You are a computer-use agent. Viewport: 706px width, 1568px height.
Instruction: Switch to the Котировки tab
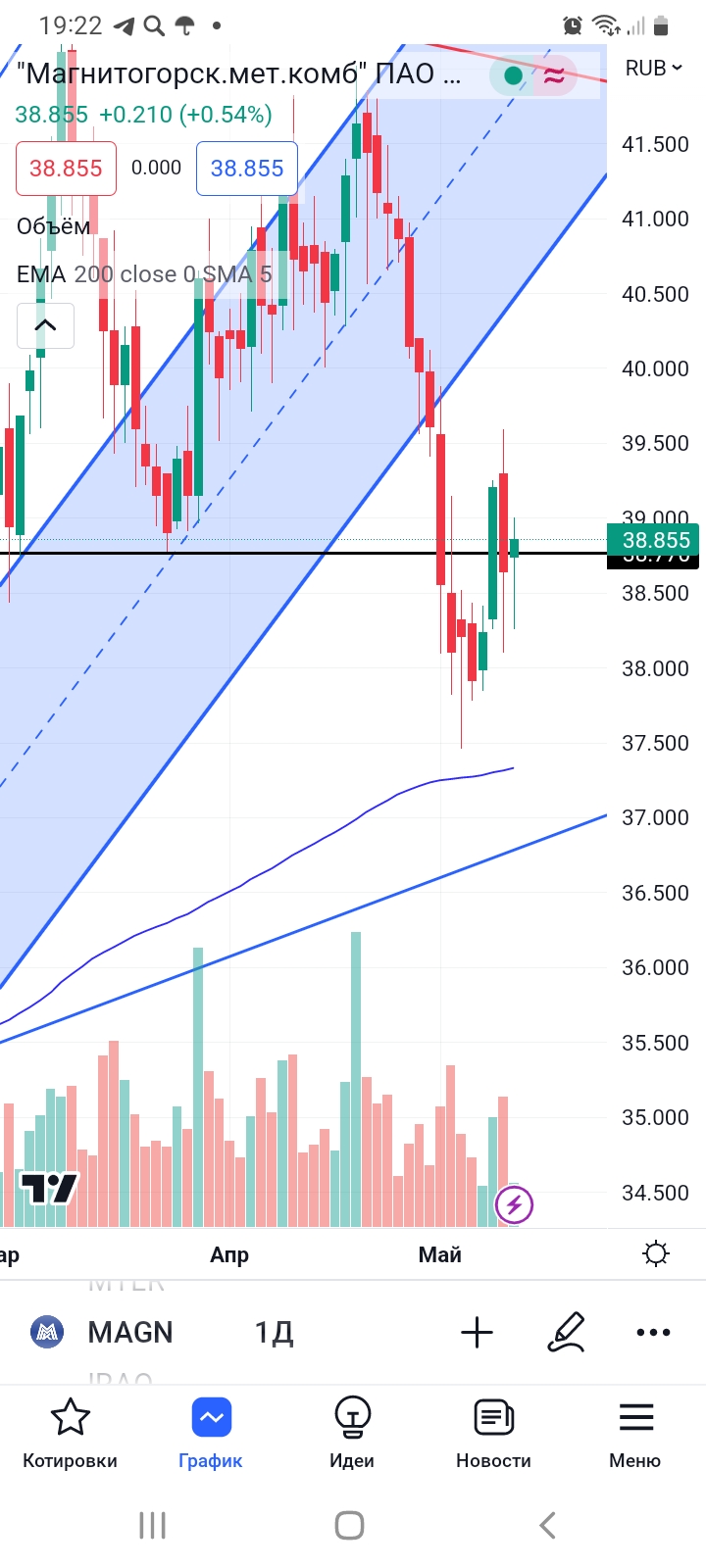(x=70, y=1434)
